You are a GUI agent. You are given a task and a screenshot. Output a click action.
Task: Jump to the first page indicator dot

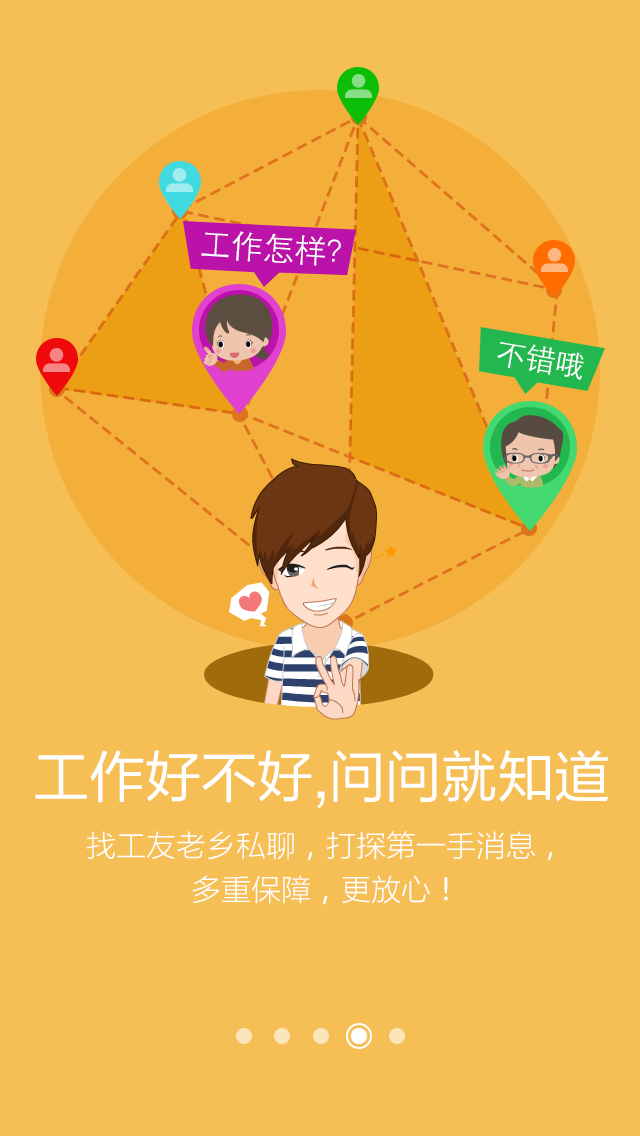pyautogui.click(x=244, y=1036)
